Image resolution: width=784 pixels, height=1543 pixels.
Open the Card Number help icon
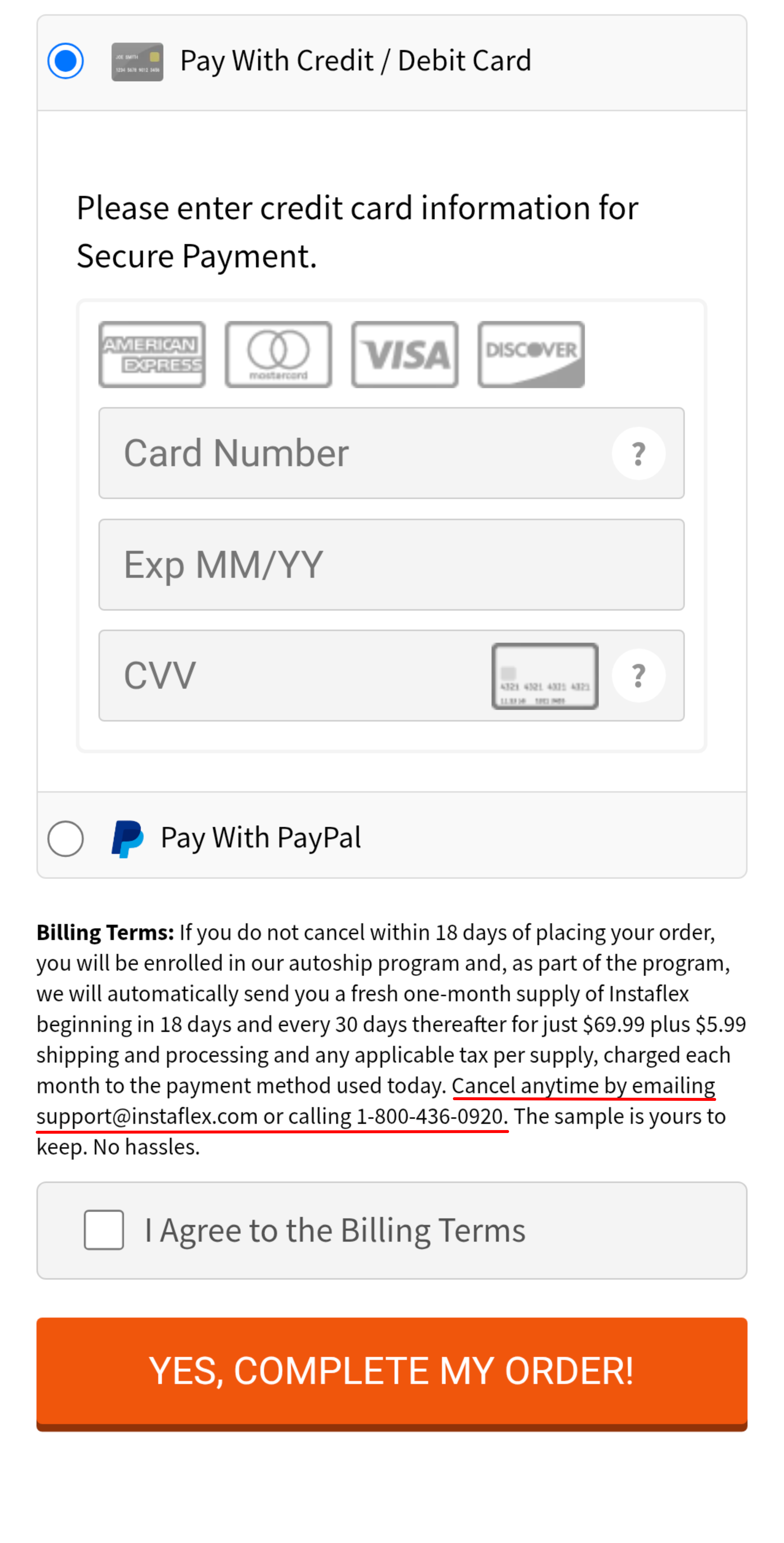pos(639,453)
